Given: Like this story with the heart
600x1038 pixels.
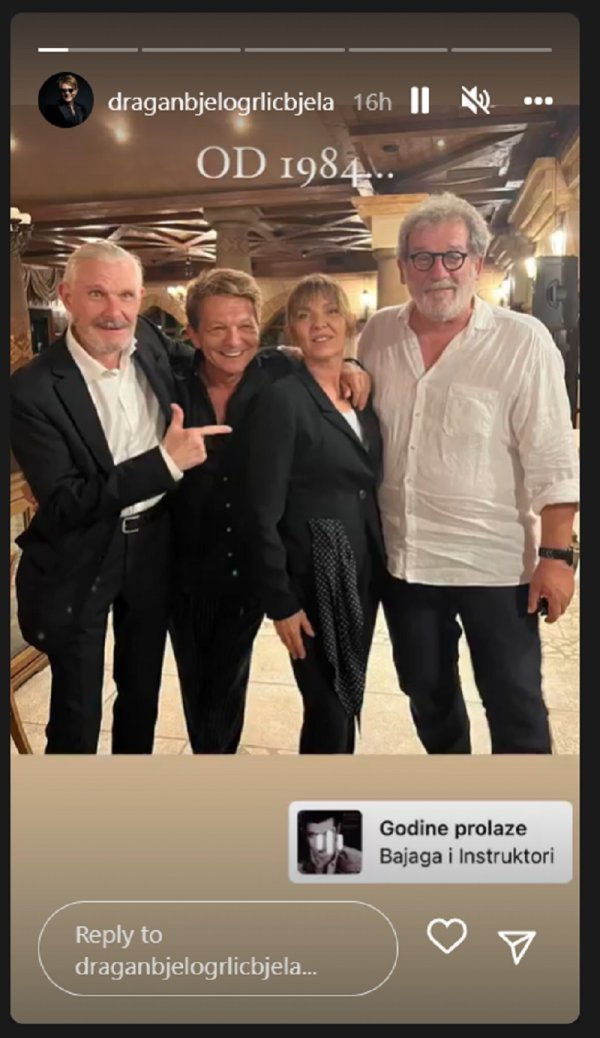Looking at the screenshot, I should tap(447, 936).
